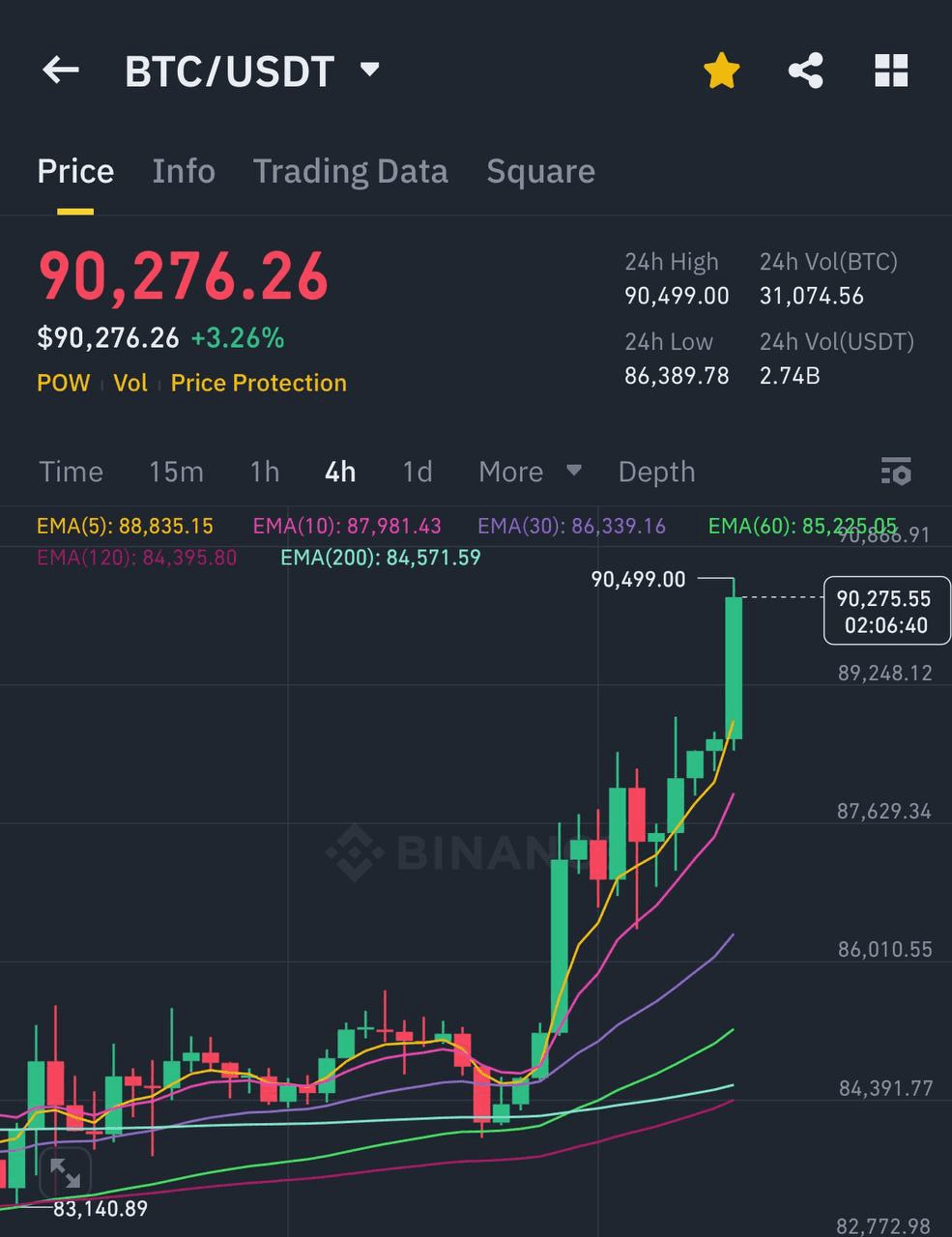
Task: Switch to the Info tab
Action: (183, 171)
